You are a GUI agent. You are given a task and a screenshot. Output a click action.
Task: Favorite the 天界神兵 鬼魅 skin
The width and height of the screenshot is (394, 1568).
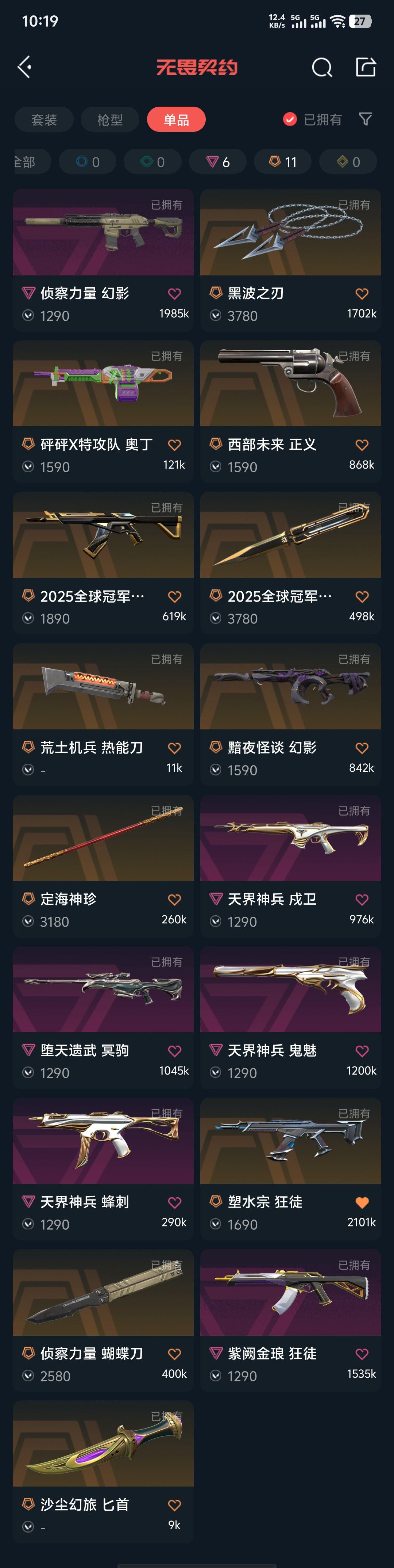(362, 1050)
